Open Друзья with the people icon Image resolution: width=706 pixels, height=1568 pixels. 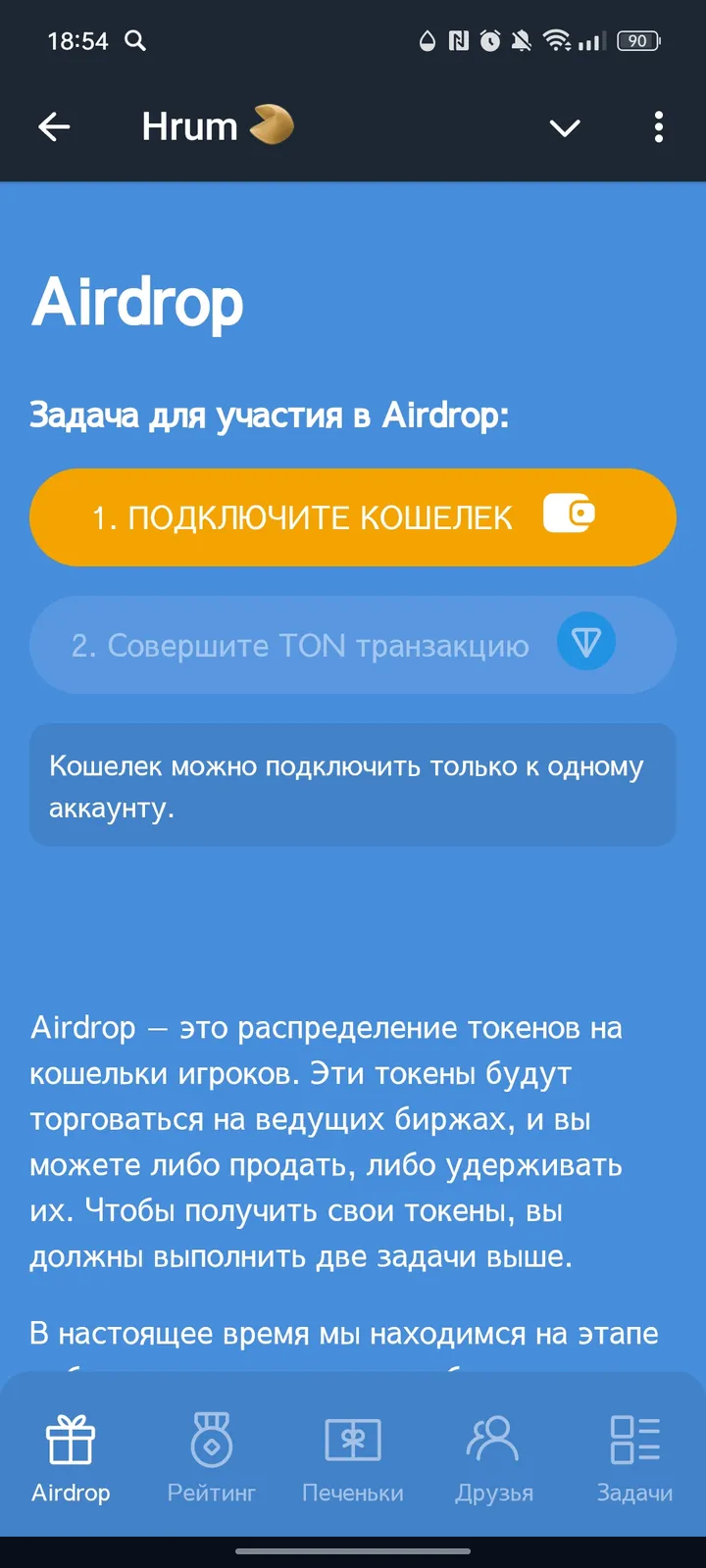coord(494,1437)
